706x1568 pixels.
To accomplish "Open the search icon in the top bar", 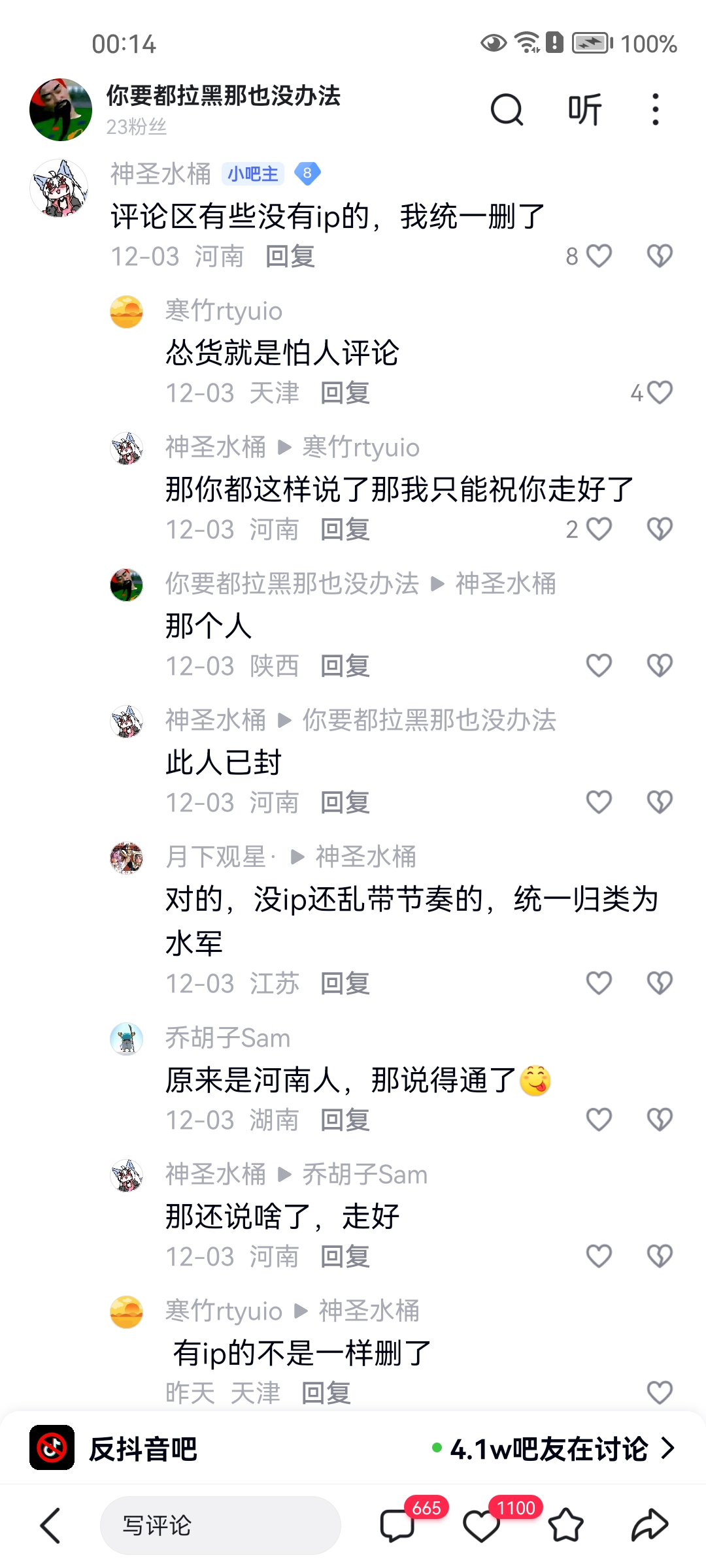I will [x=507, y=109].
